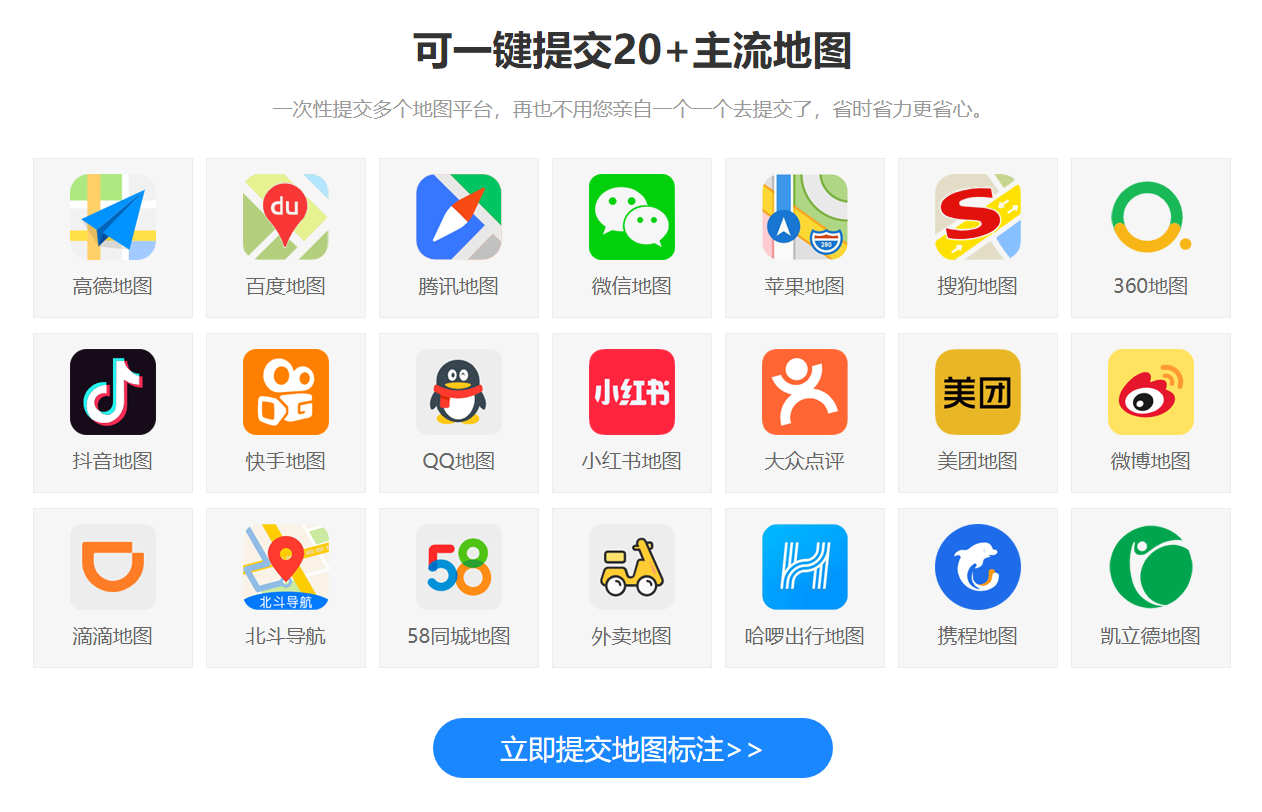This screenshot has height=812, width=1262.
Task: Tap the 立即提交地图标注 button
Action: [x=632, y=748]
